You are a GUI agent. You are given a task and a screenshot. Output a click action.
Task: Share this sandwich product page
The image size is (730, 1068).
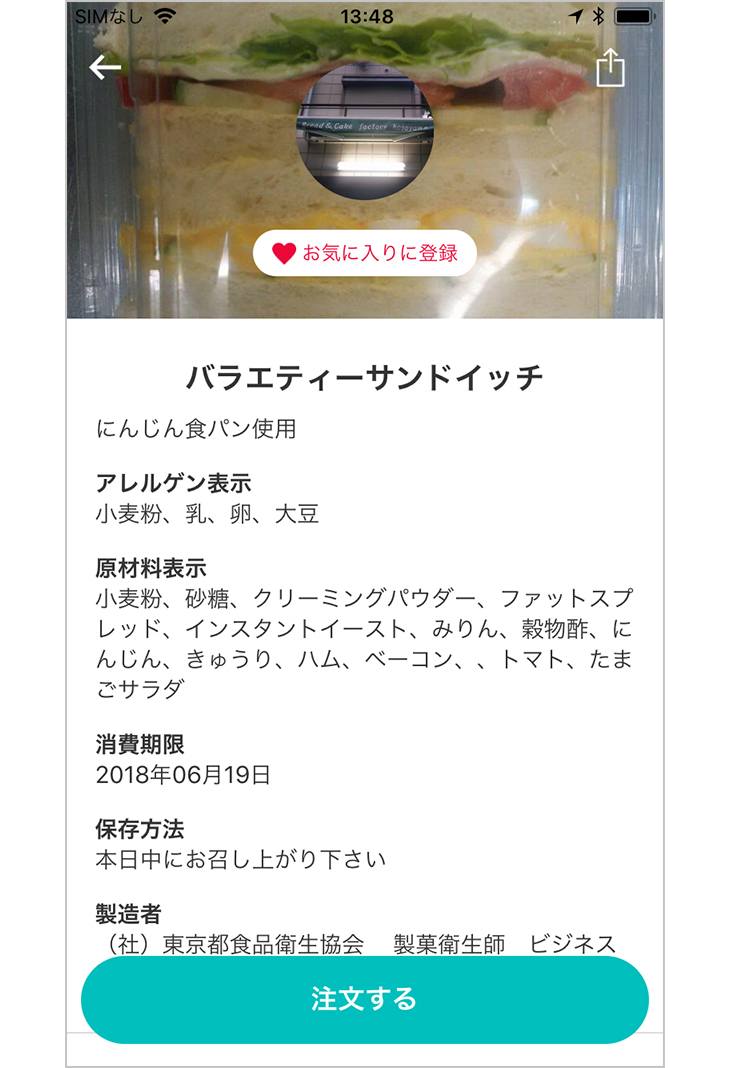610,69
